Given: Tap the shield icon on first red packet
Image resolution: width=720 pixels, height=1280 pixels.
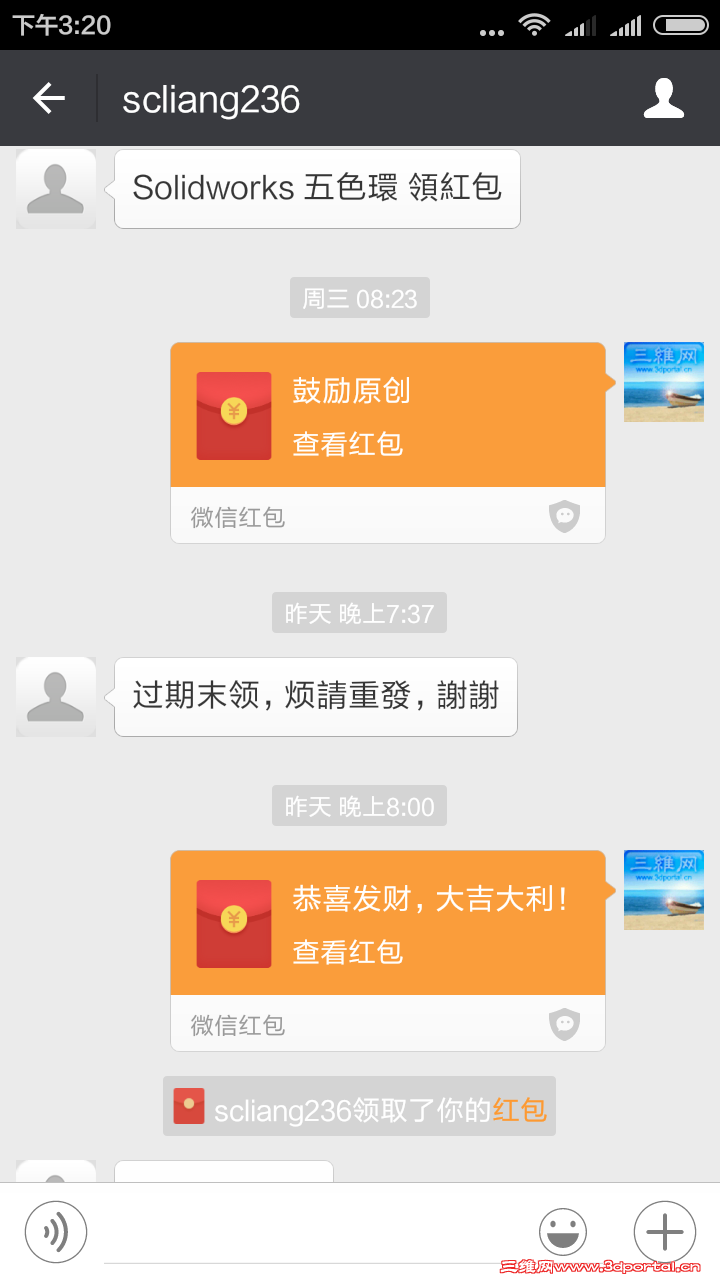Looking at the screenshot, I should 564,516.
